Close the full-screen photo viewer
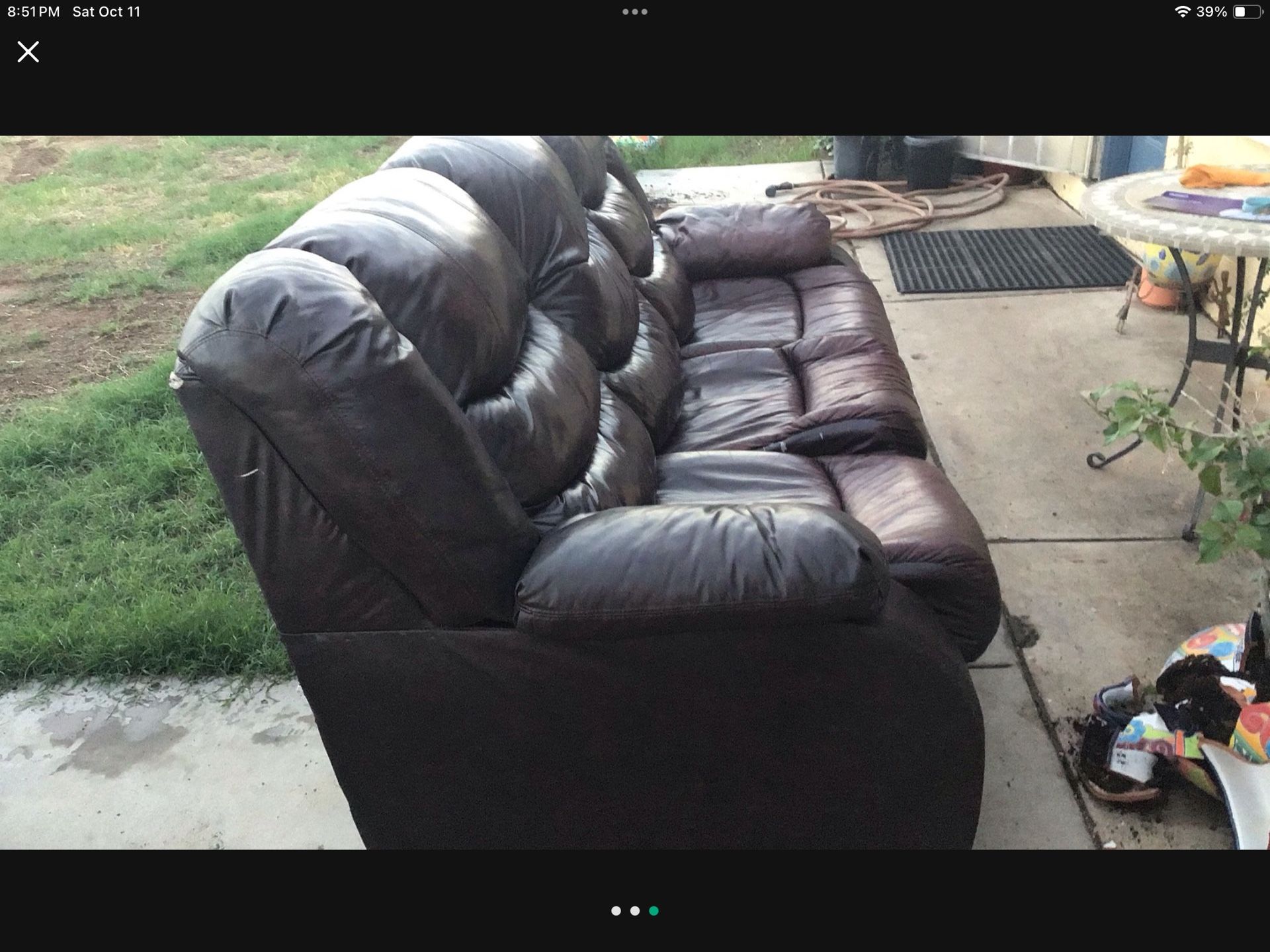 point(28,52)
